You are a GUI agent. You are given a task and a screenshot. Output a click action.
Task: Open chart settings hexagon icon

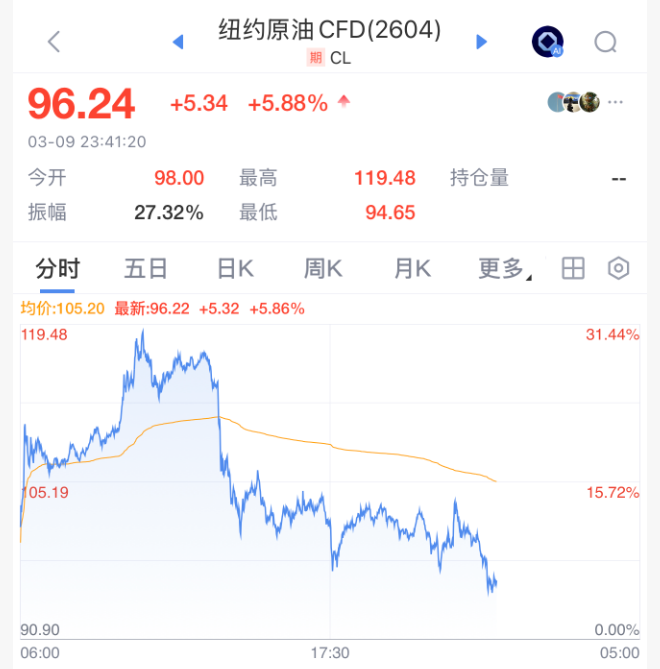pyautogui.click(x=619, y=268)
